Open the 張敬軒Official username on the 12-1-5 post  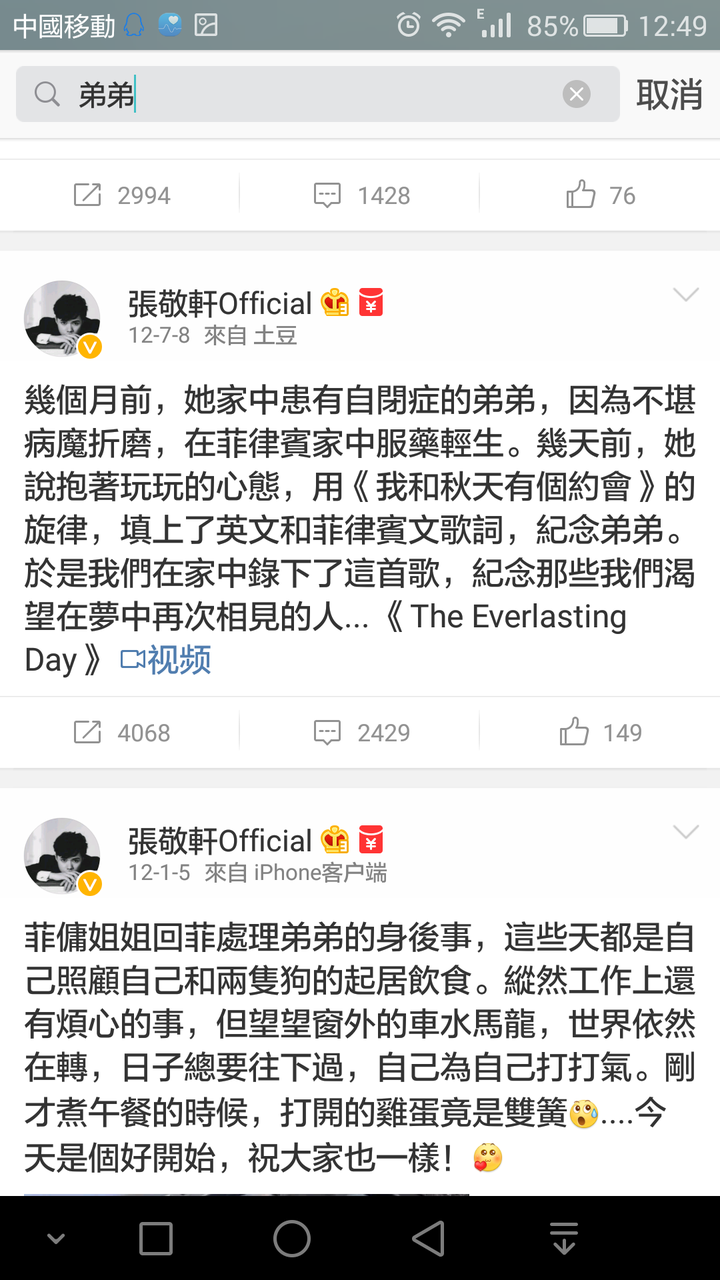point(220,841)
